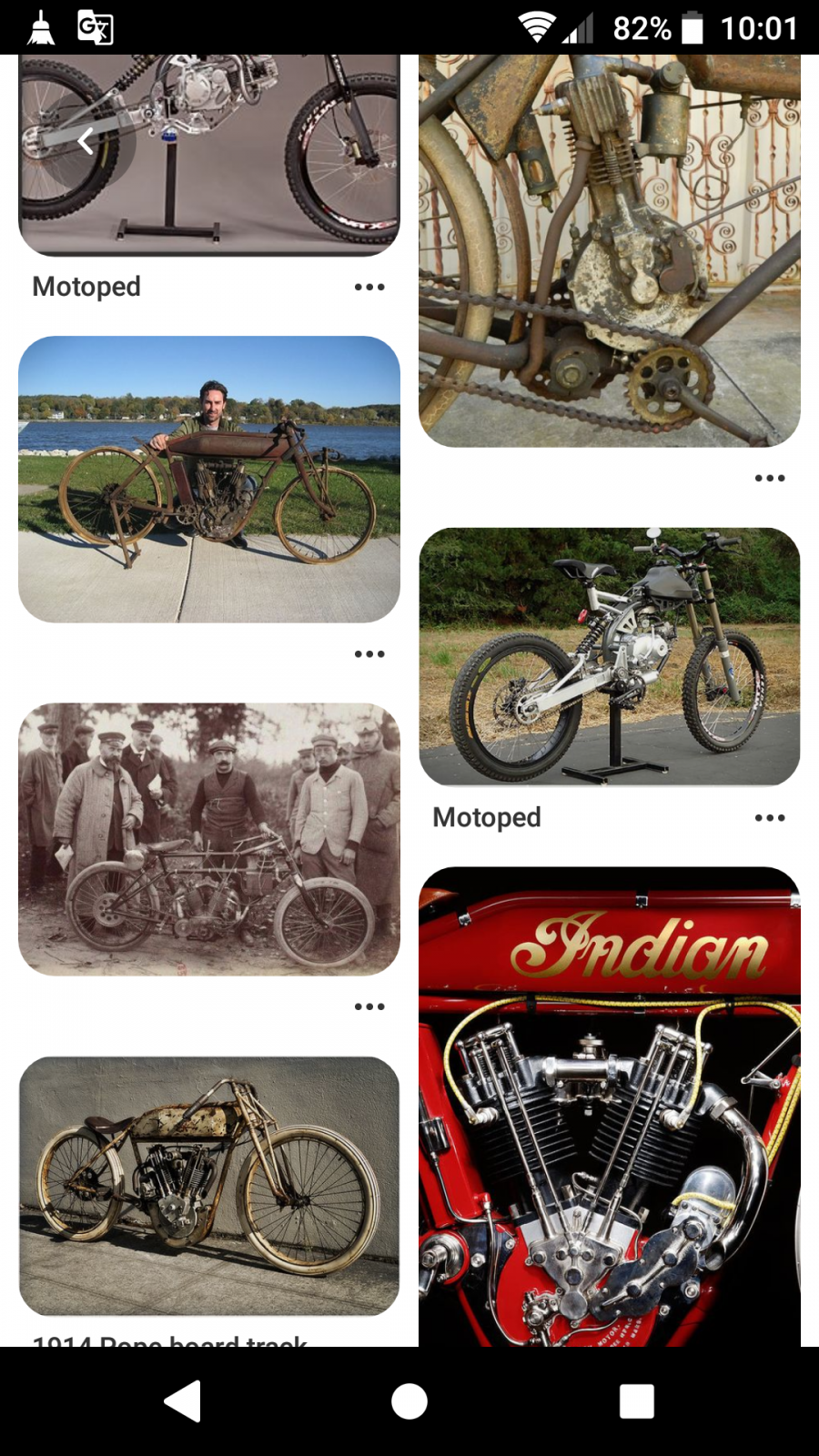Screen dimensions: 819x1456
Task: Open options for the lakeside motorcycle pin
Action: pos(369,653)
